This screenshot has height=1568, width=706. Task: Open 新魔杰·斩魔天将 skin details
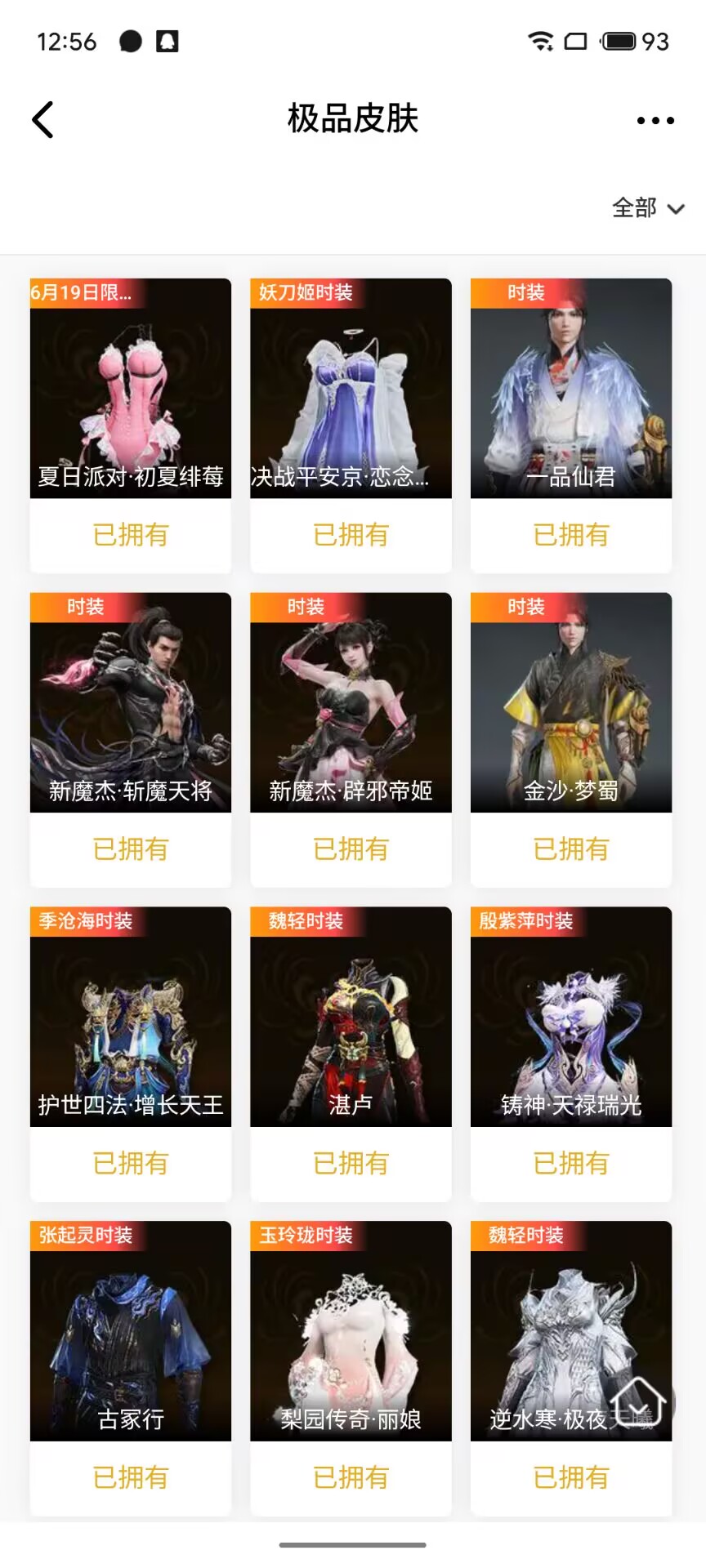(x=131, y=702)
